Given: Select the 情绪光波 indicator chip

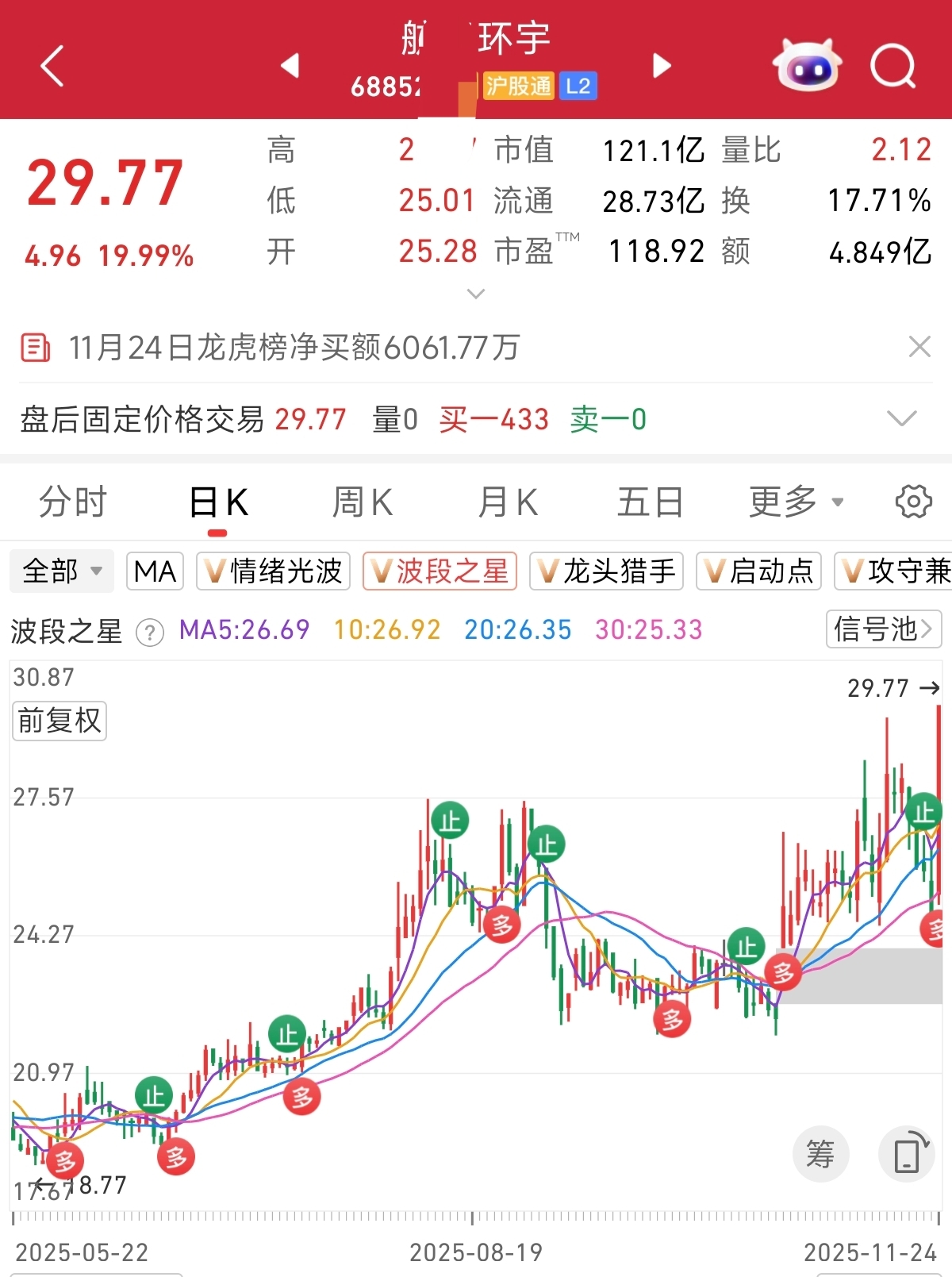Looking at the screenshot, I should click(274, 571).
